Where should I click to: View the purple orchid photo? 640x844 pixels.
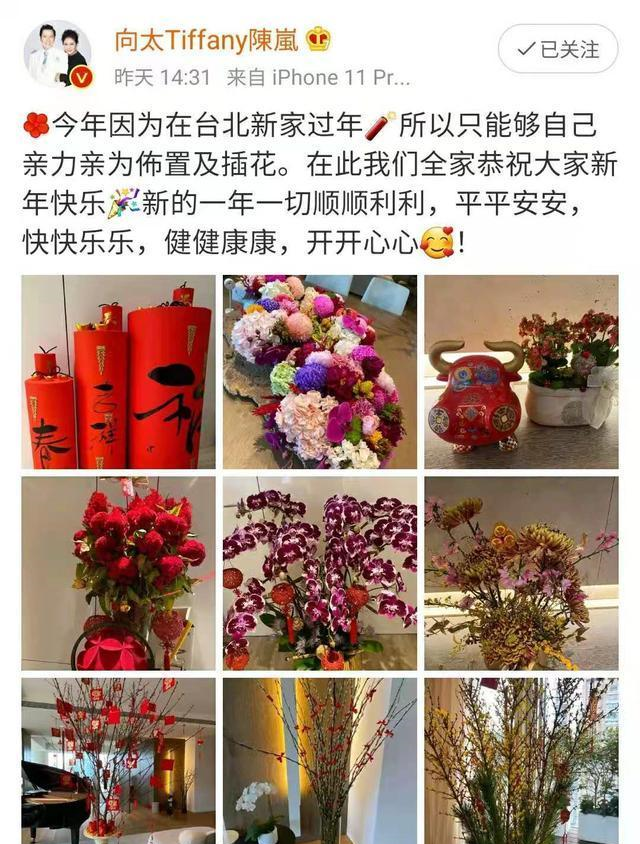pos(319,572)
